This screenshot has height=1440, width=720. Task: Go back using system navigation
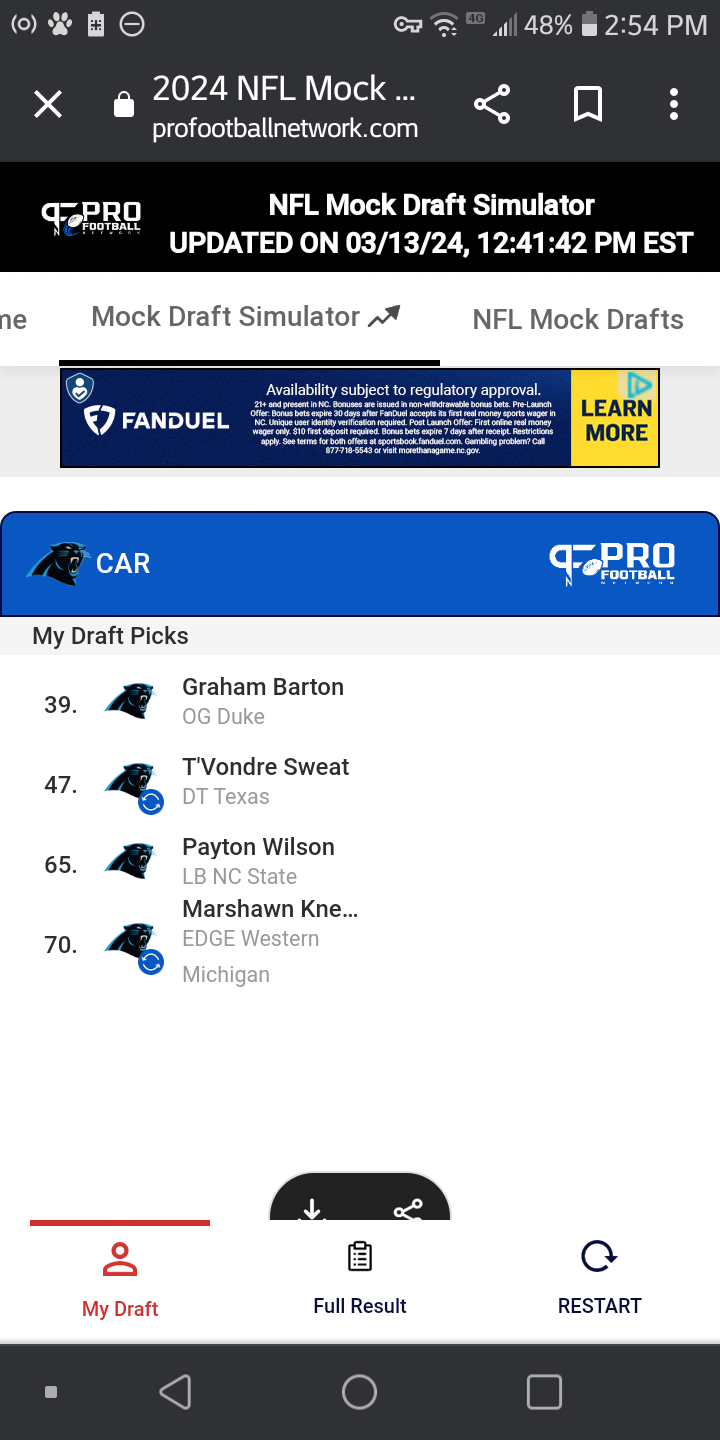(175, 1391)
